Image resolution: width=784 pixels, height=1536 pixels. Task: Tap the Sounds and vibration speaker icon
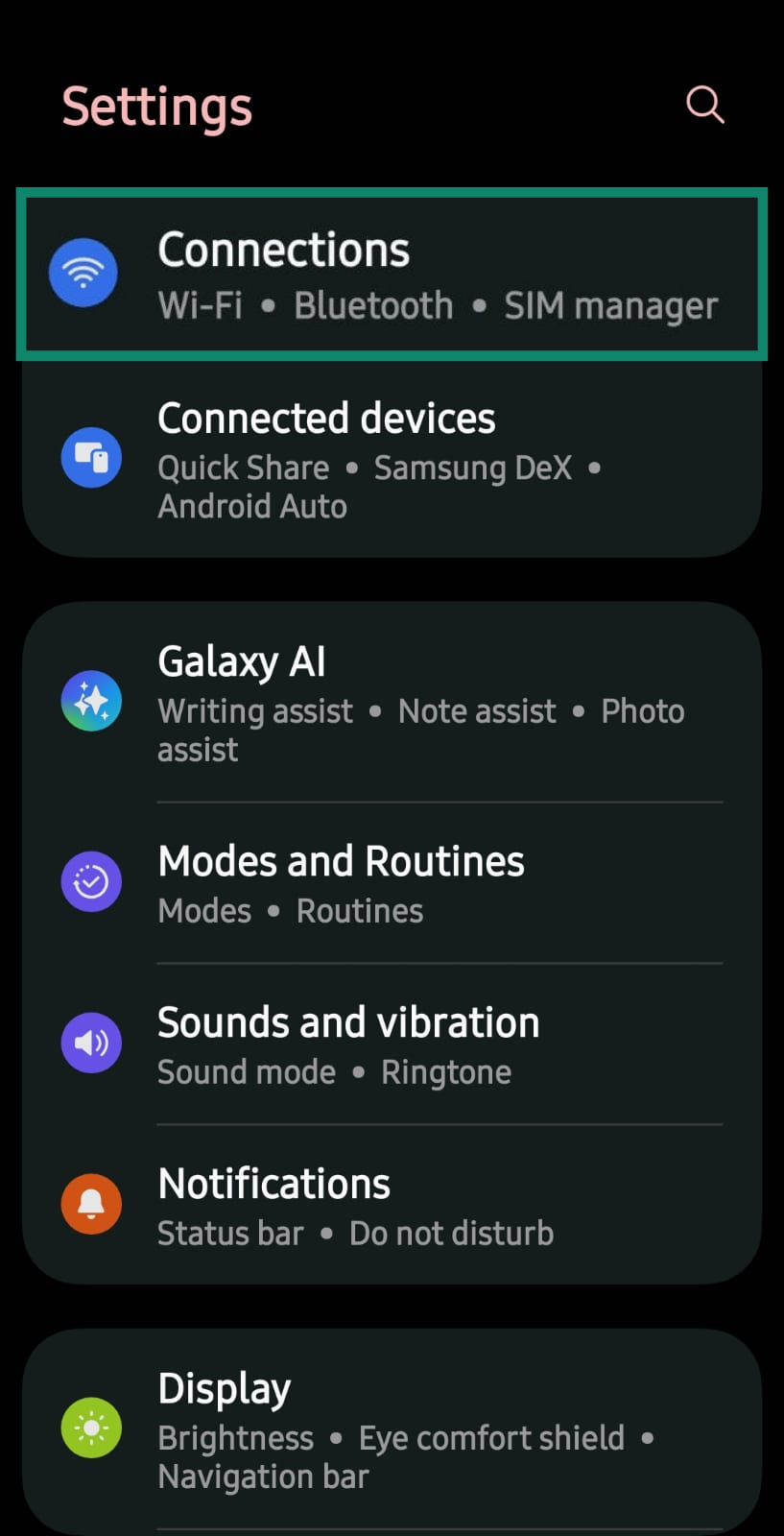coord(91,1042)
